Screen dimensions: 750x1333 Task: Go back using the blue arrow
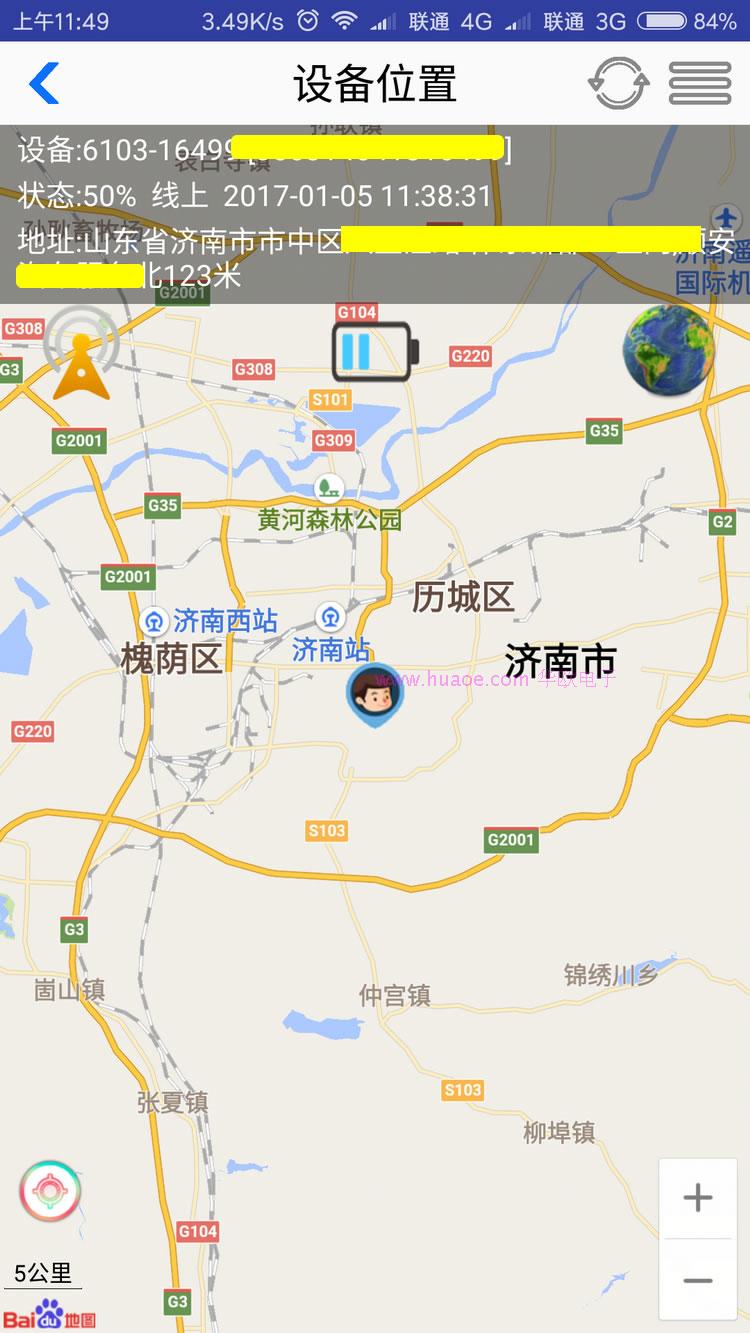click(44, 83)
